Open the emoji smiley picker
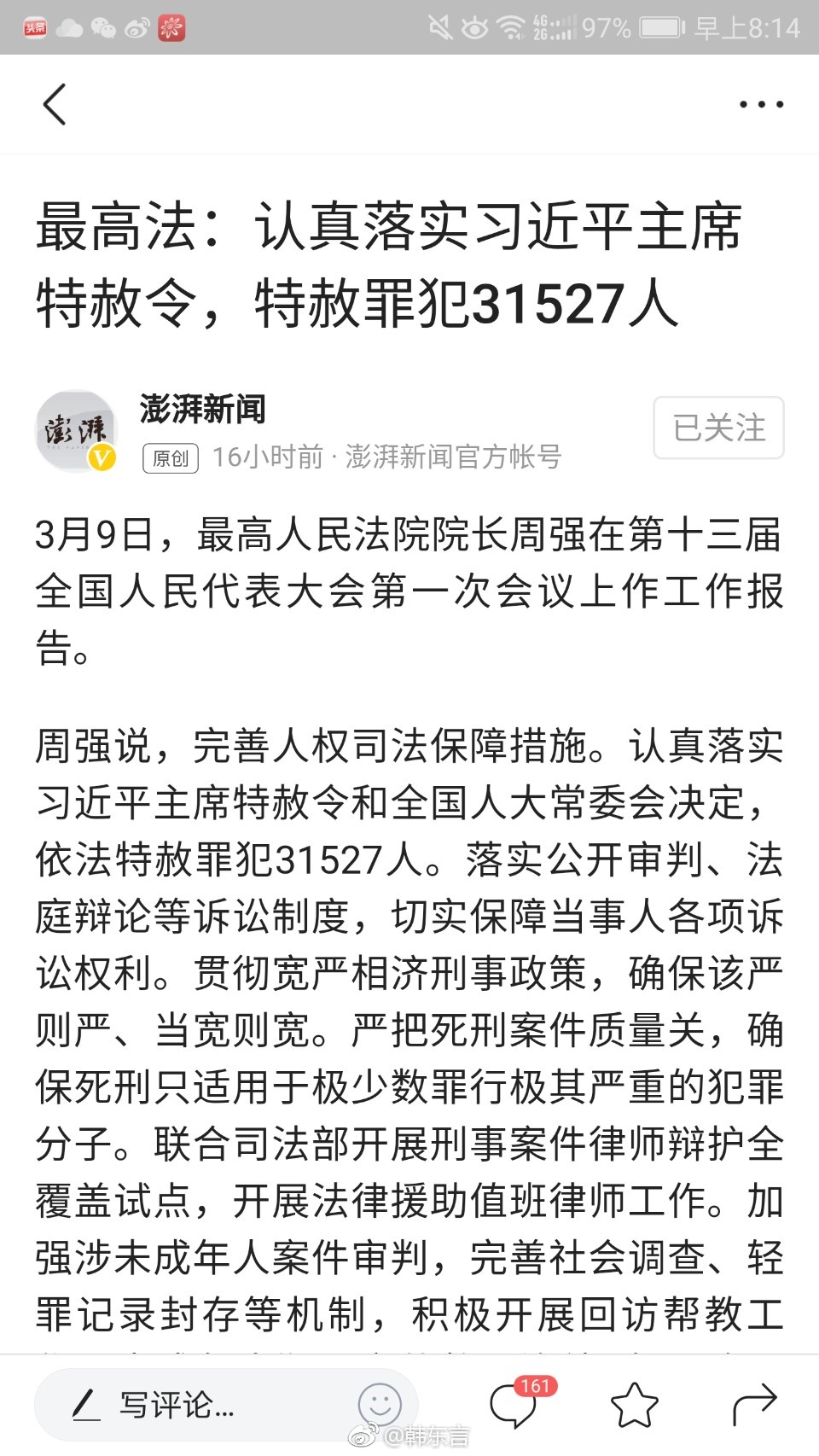819x1456 pixels. click(380, 1404)
